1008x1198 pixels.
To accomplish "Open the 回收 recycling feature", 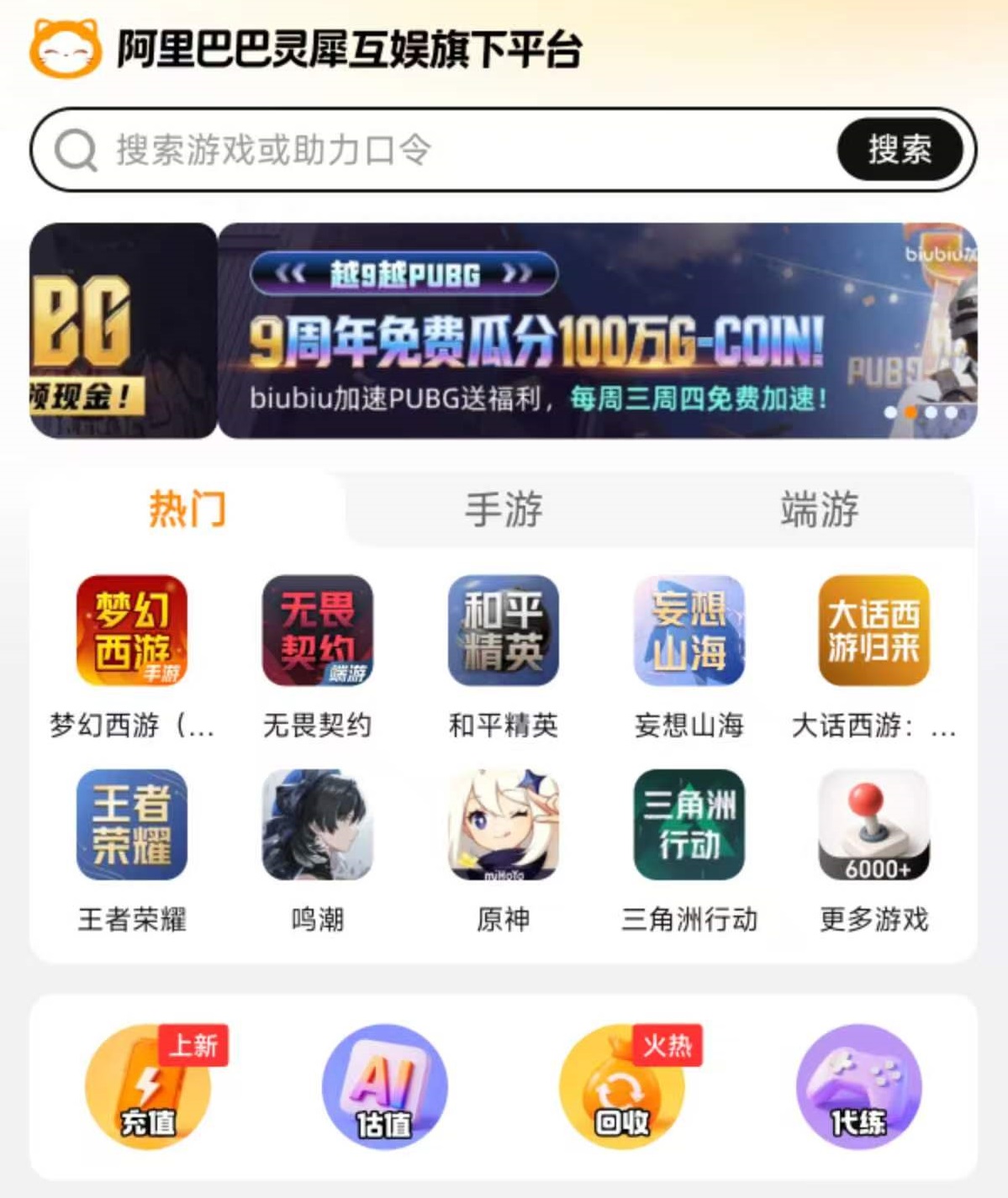I will [620, 1089].
